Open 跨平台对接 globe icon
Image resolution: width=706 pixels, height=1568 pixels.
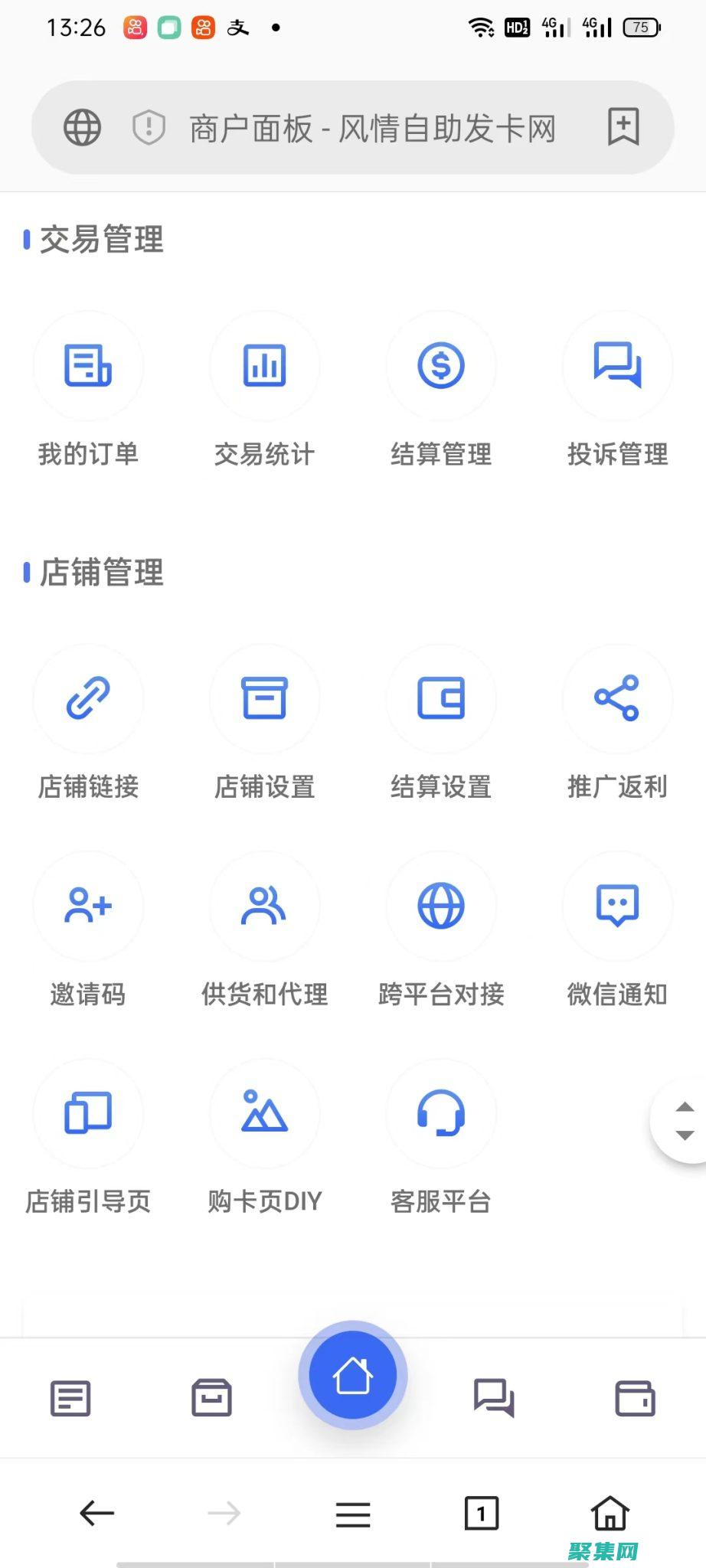tap(441, 906)
